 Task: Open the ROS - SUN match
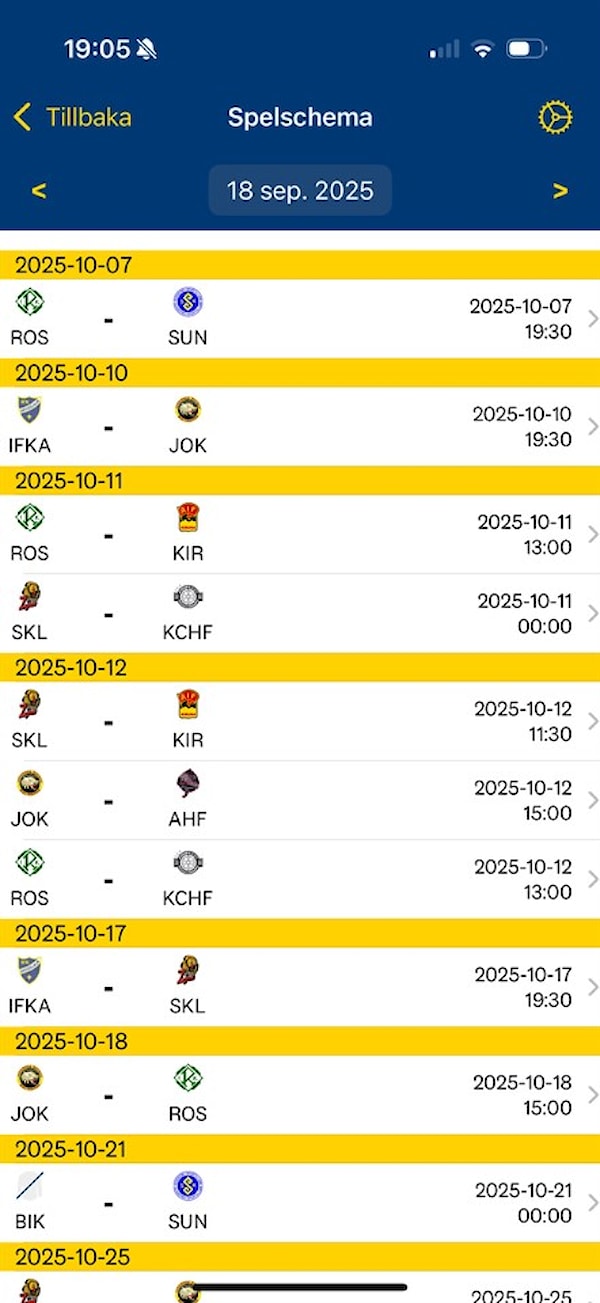[x=300, y=318]
